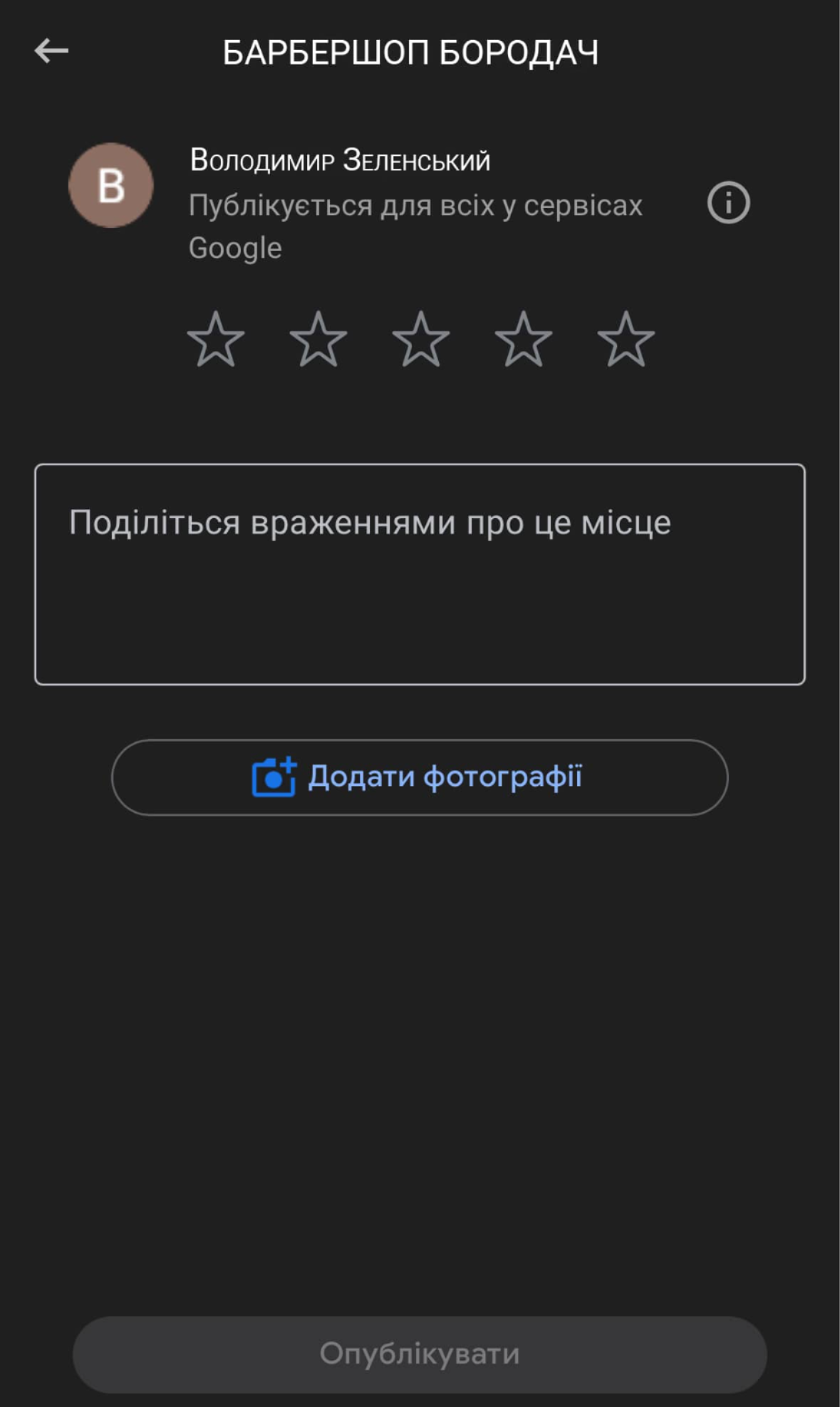Image resolution: width=840 pixels, height=1407 pixels.
Task: Give the maximum five-star rating
Action: 626,340
